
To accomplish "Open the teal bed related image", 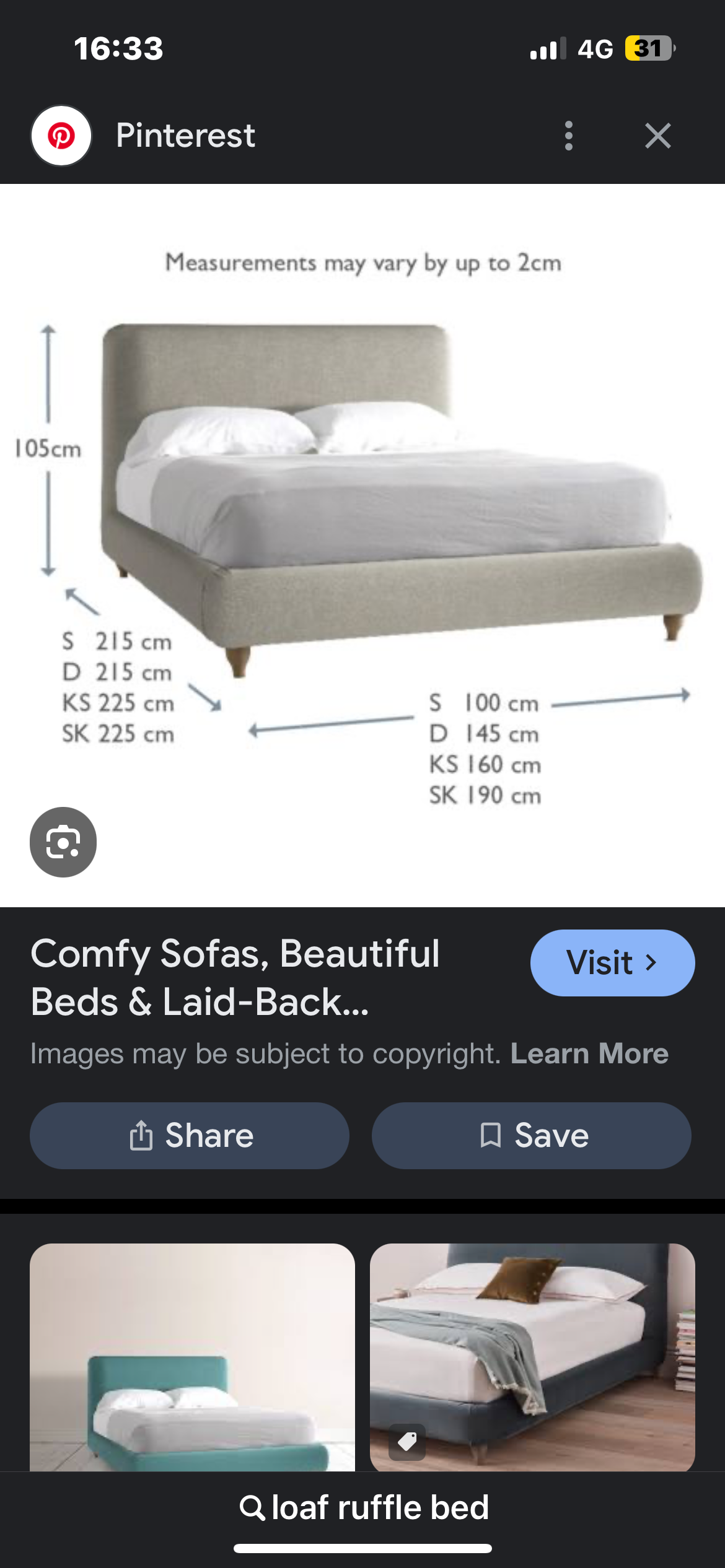I will point(192,1356).
